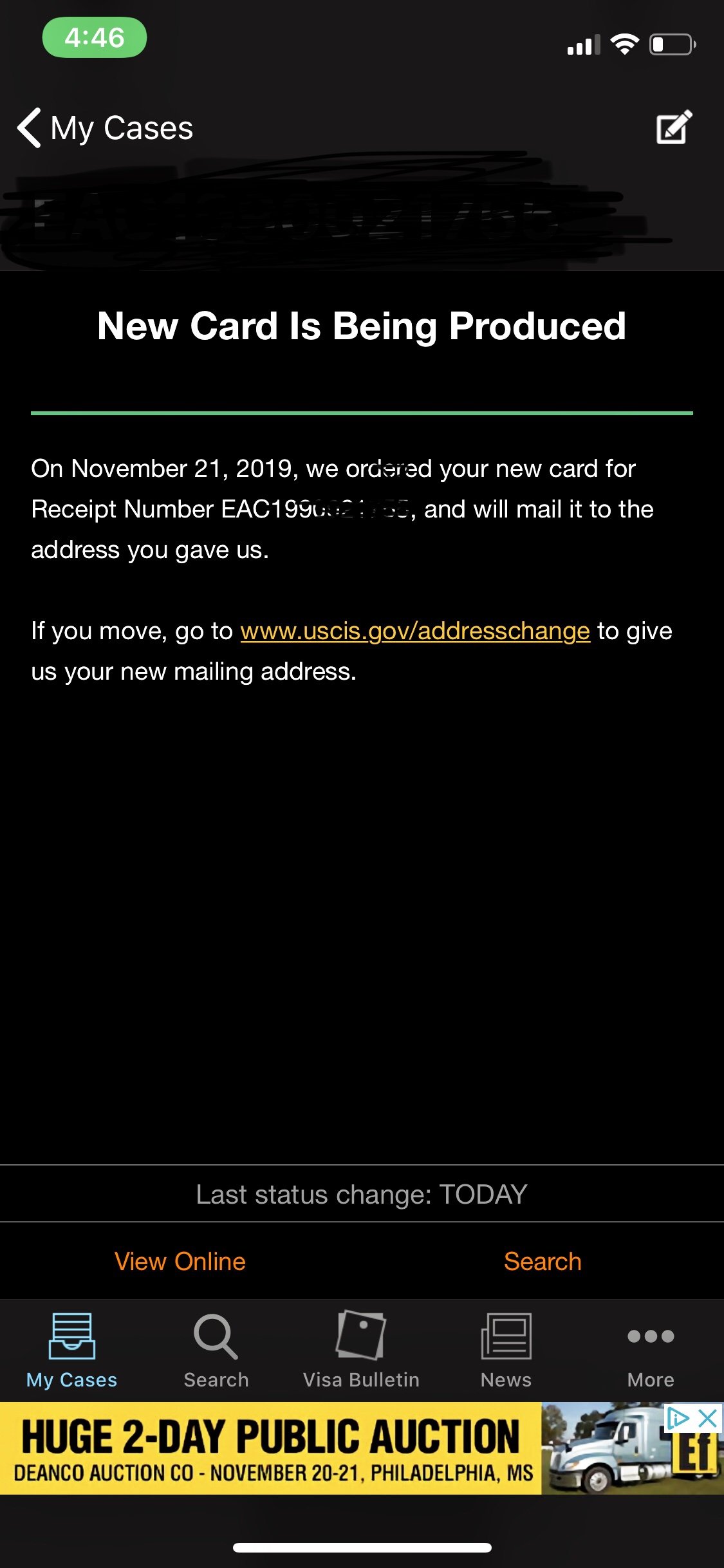The image size is (724, 1568).
Task: Close the auction ad banner
Action: tap(708, 1418)
